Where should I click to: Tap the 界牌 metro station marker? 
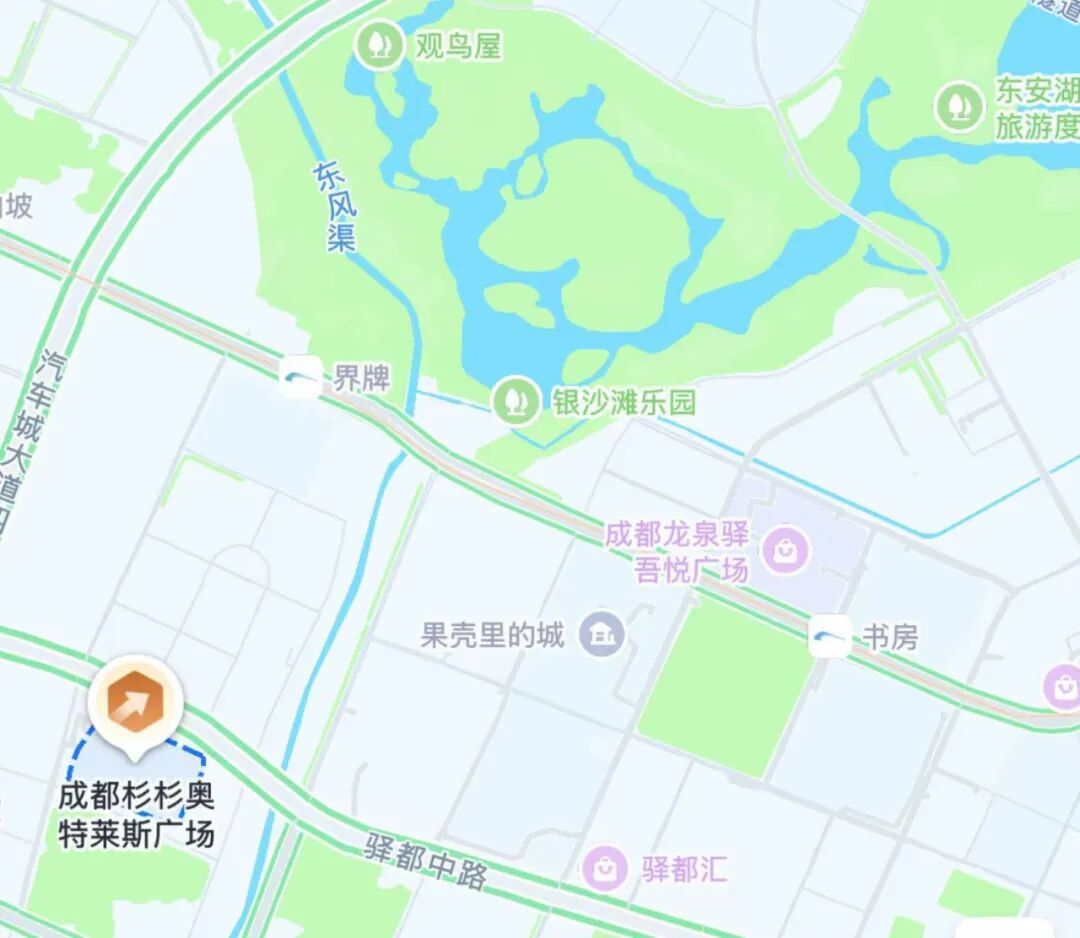coord(302,378)
